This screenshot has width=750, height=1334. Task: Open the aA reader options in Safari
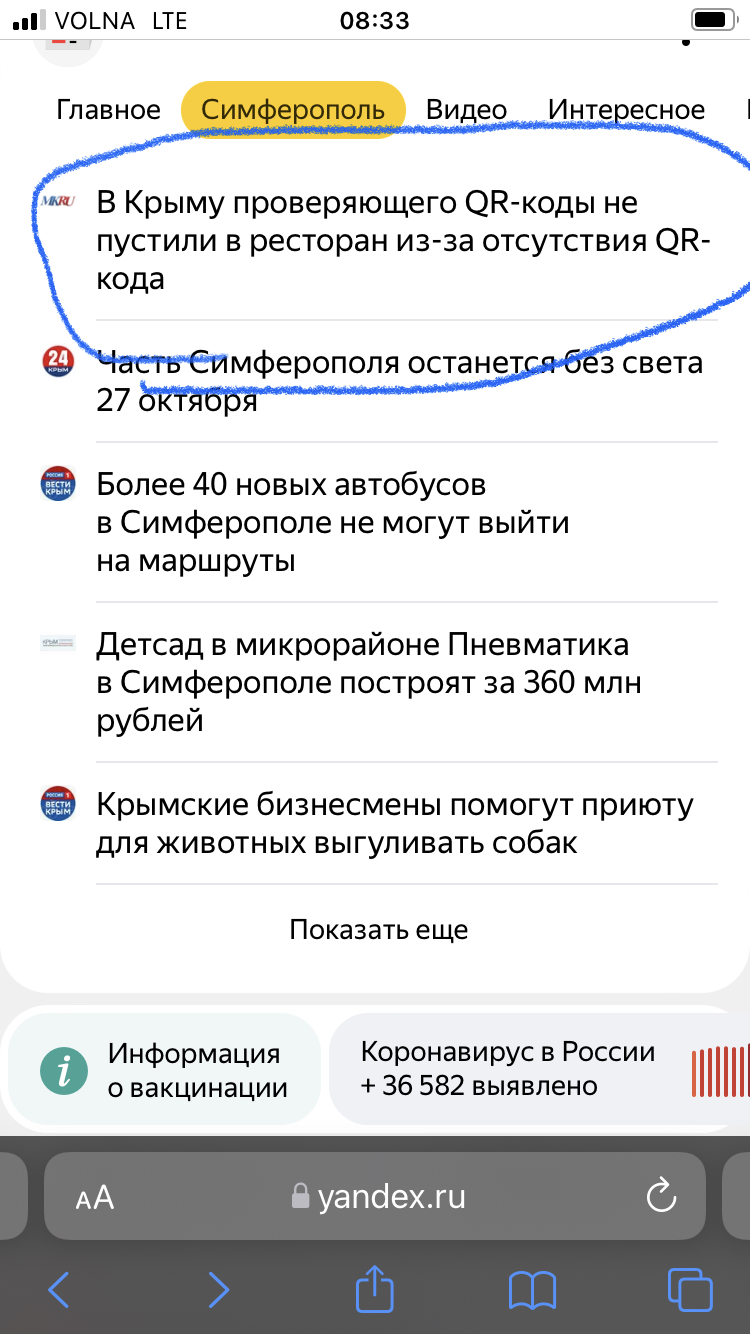(x=96, y=1197)
